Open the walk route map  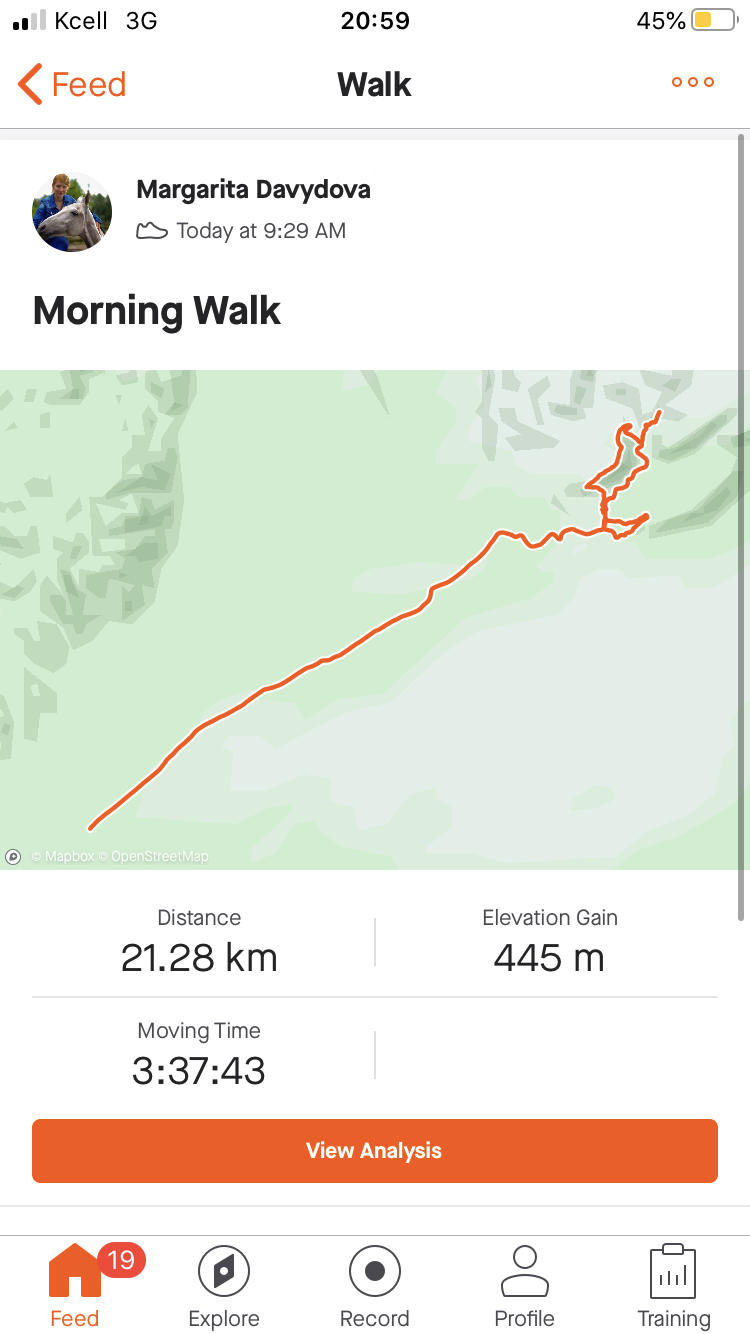pos(374,620)
